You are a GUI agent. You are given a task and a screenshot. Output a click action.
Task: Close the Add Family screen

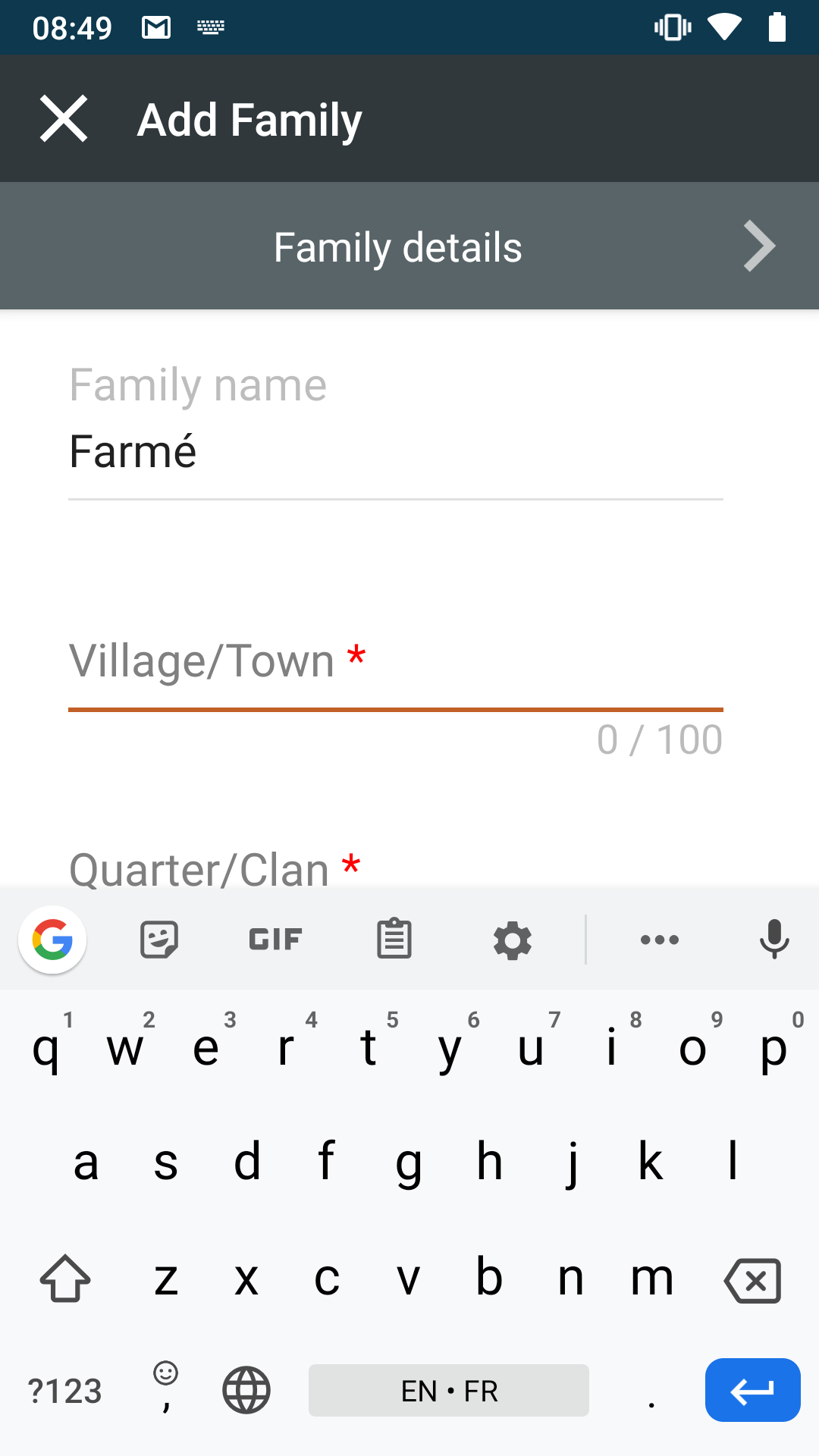(64, 118)
